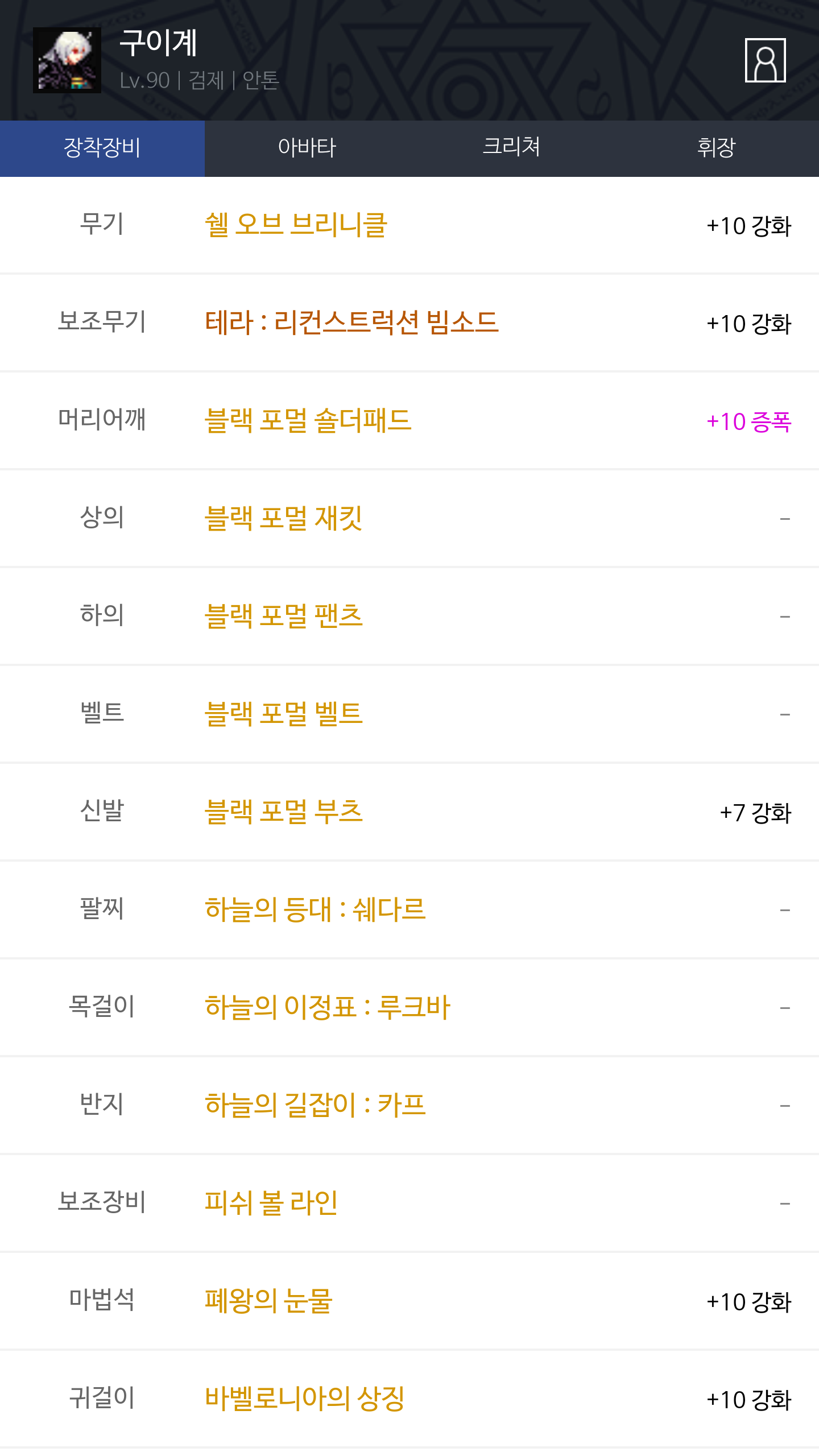Select the 장착장비 tab

[x=102, y=148]
